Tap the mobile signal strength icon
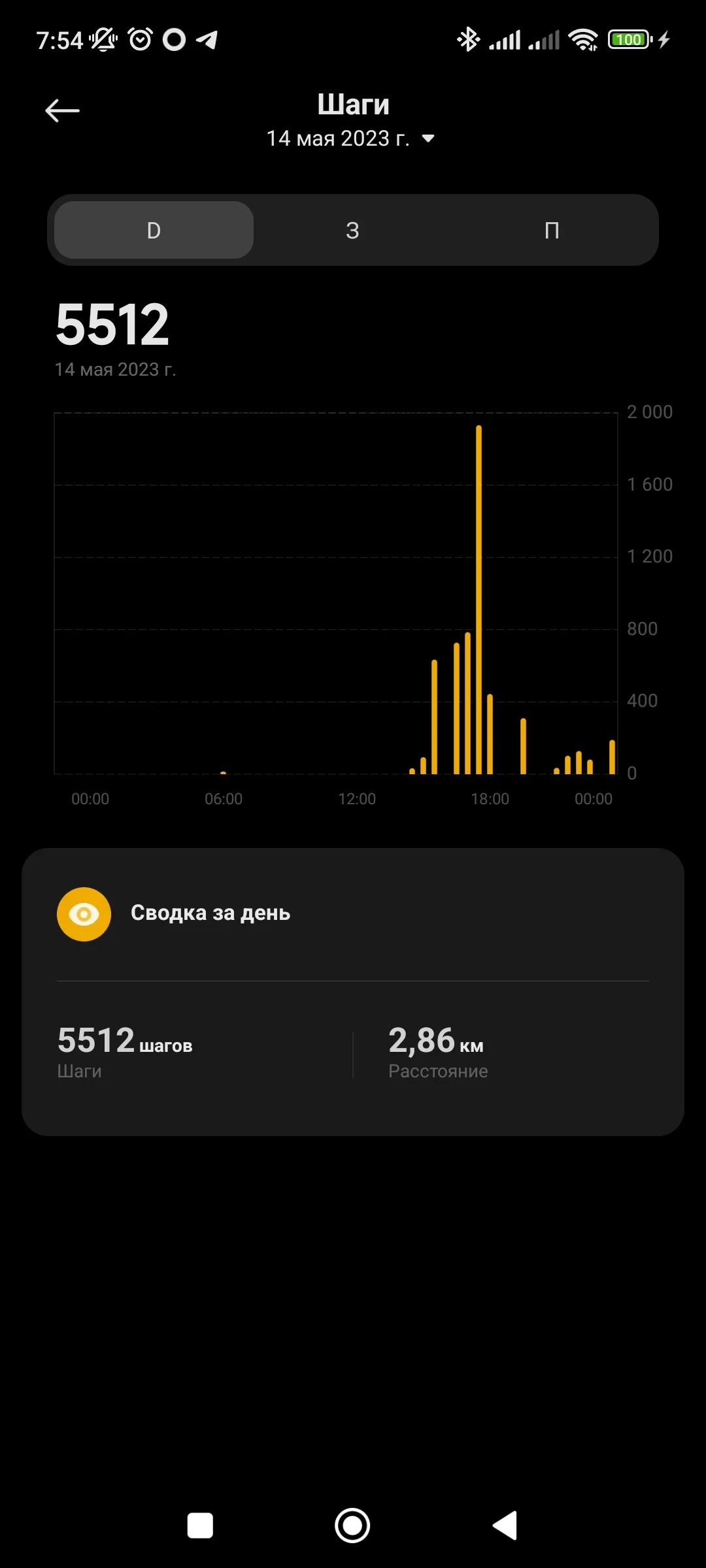 click(x=507, y=41)
